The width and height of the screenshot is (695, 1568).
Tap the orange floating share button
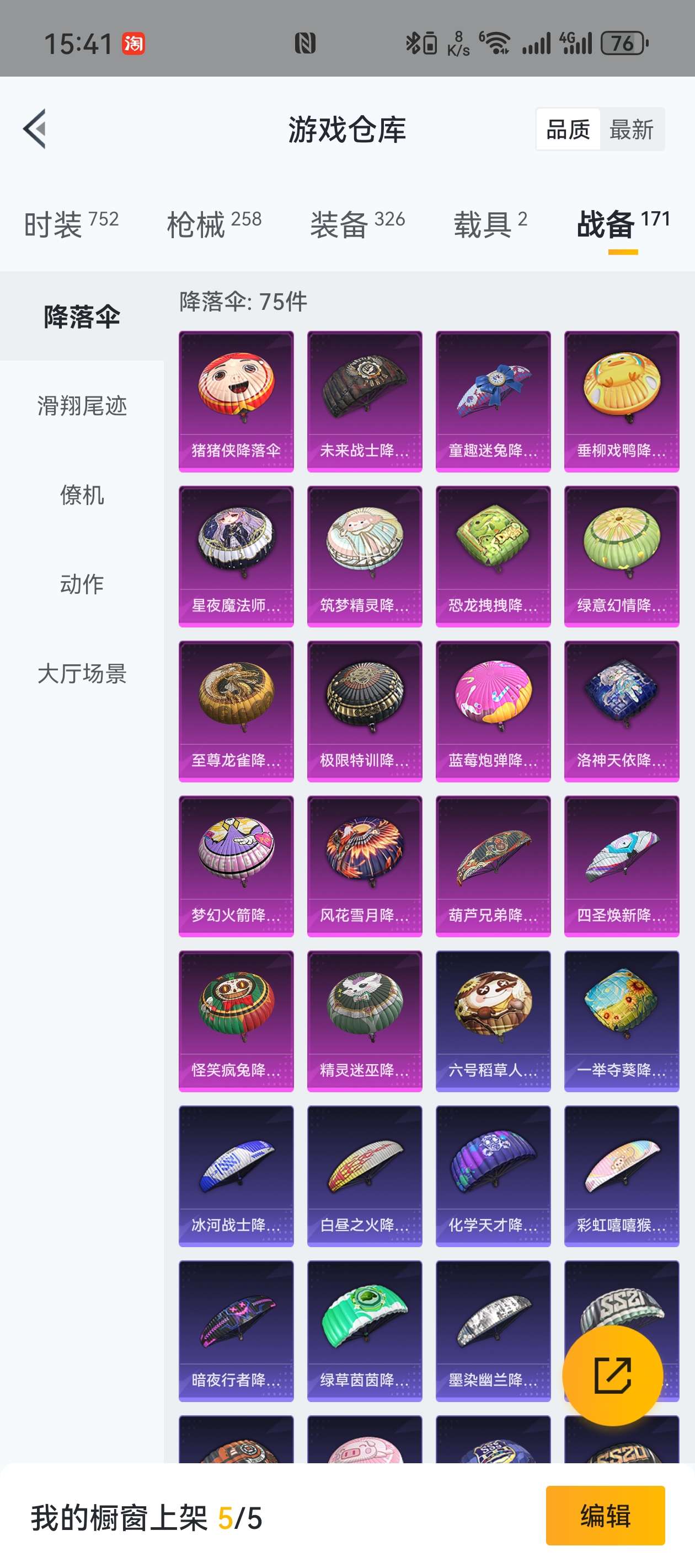[613, 1375]
